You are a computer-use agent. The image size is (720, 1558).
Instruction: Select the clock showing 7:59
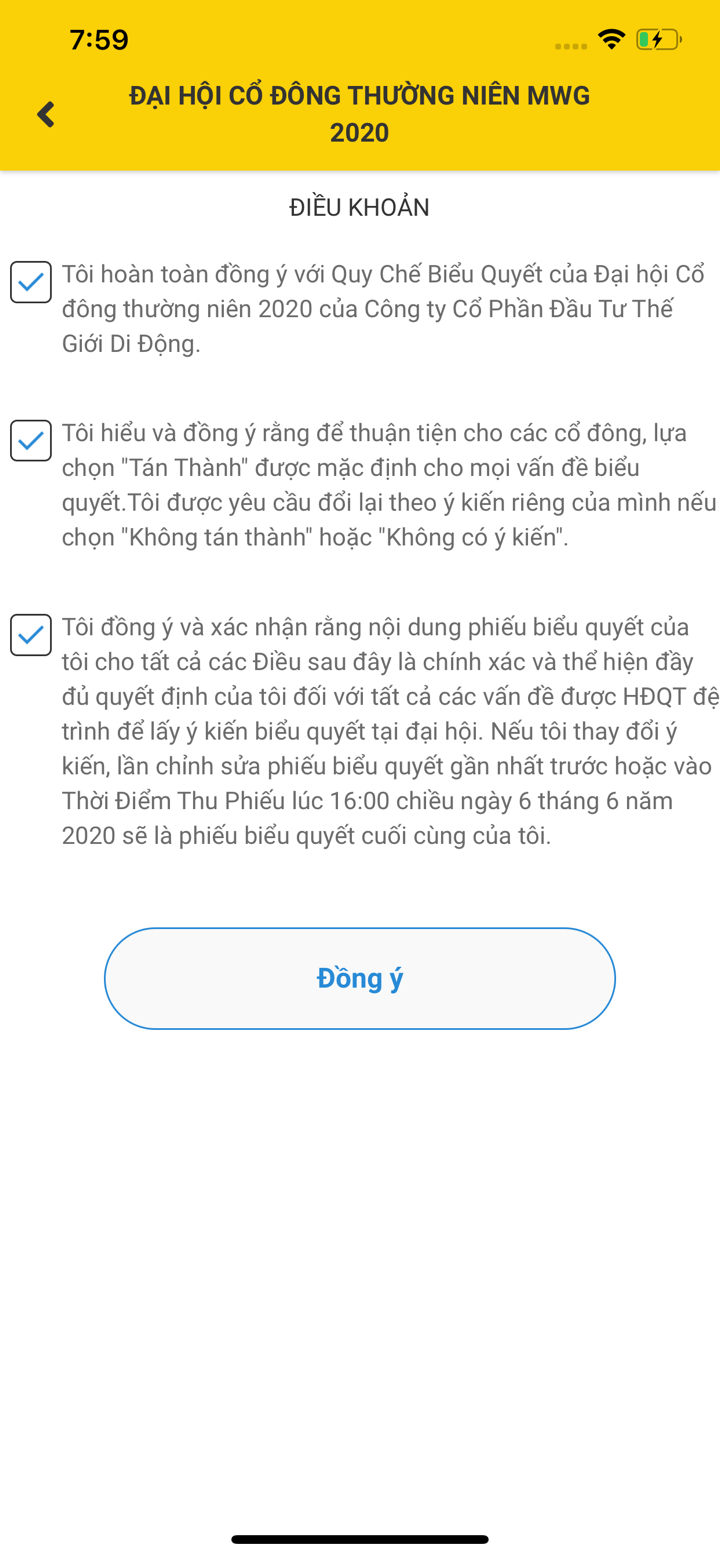(x=98, y=39)
